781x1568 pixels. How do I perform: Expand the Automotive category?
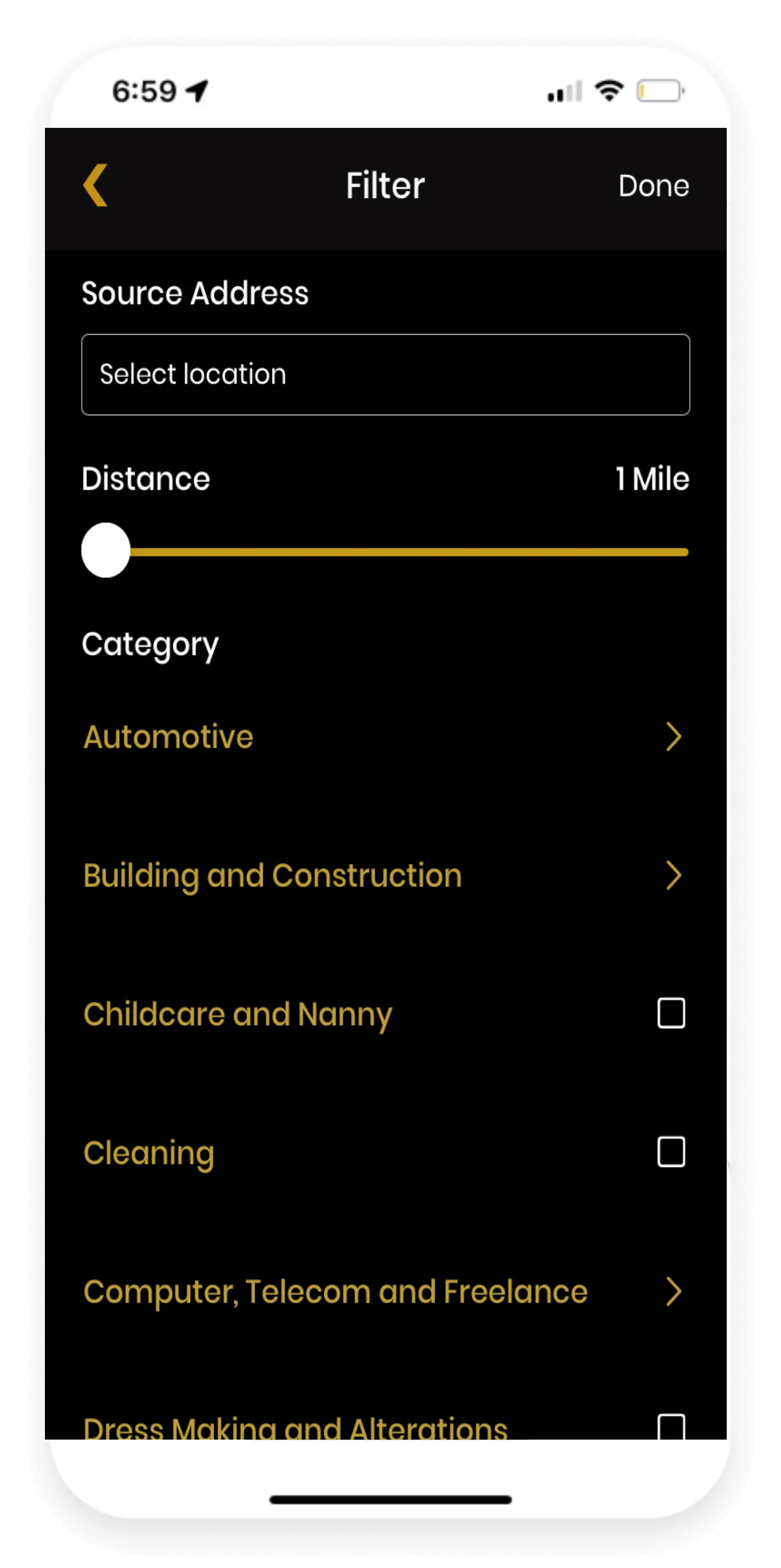point(672,737)
